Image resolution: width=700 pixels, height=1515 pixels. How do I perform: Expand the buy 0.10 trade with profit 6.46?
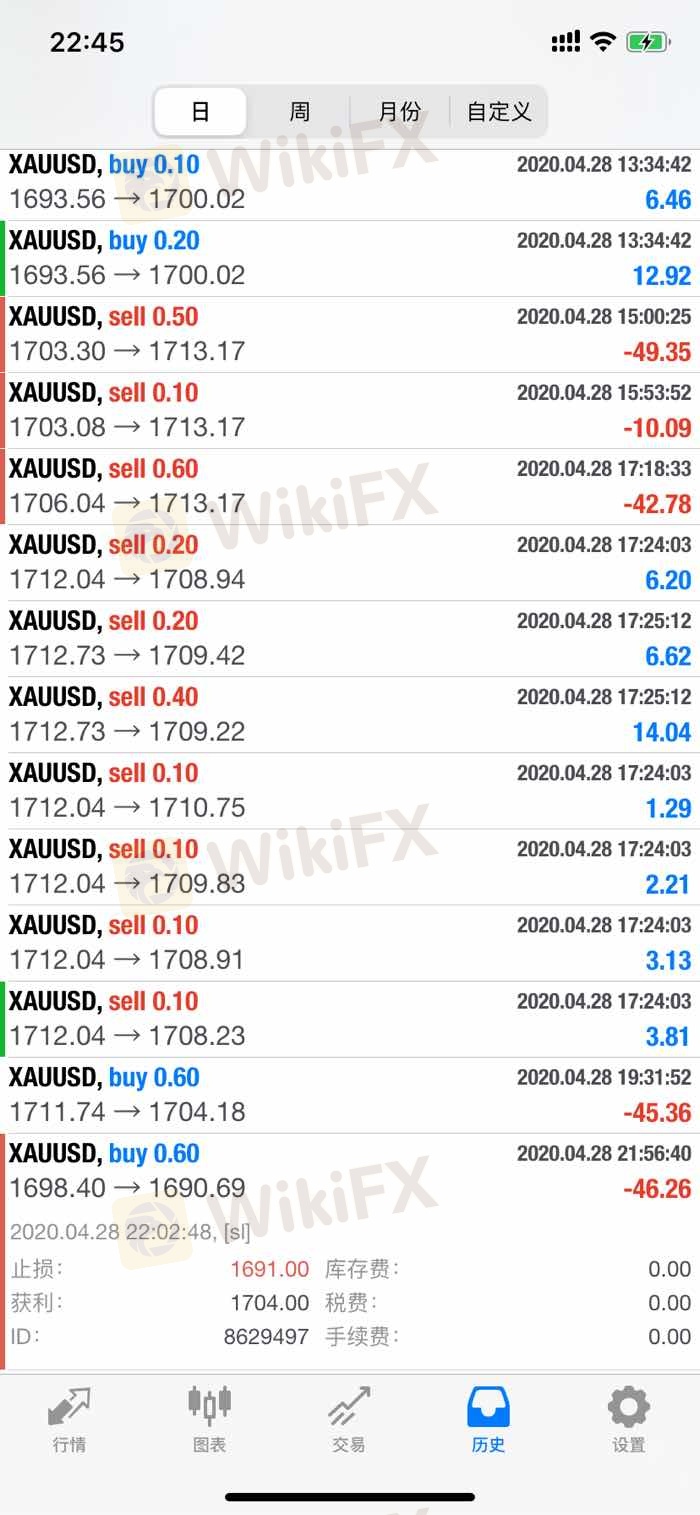(x=350, y=183)
